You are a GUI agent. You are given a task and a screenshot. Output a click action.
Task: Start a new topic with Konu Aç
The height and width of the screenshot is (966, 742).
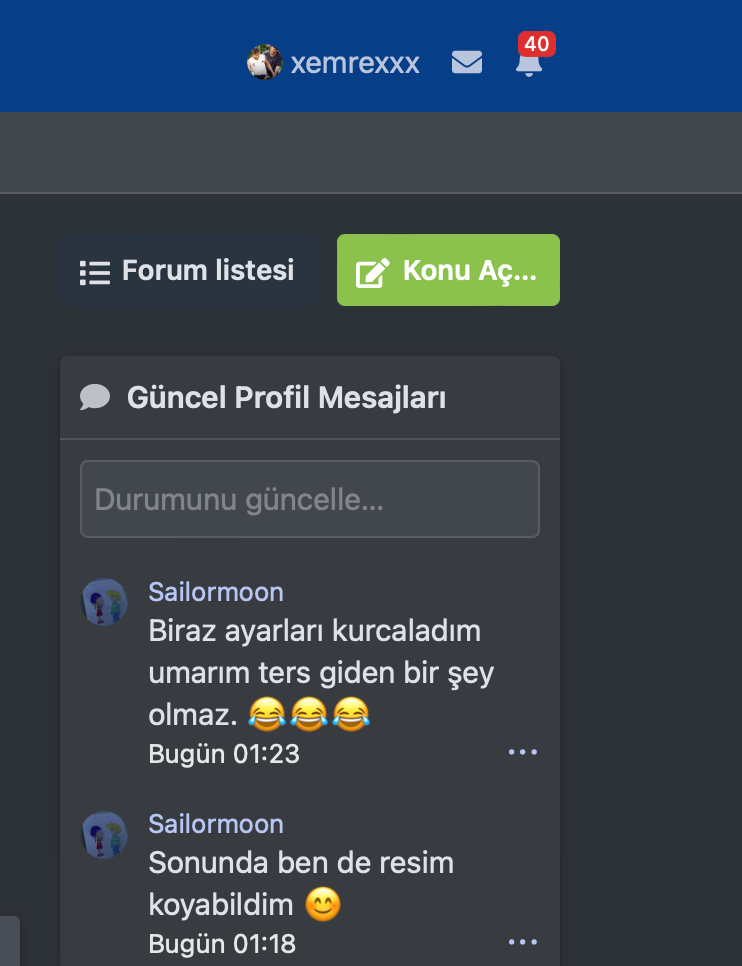(x=448, y=271)
